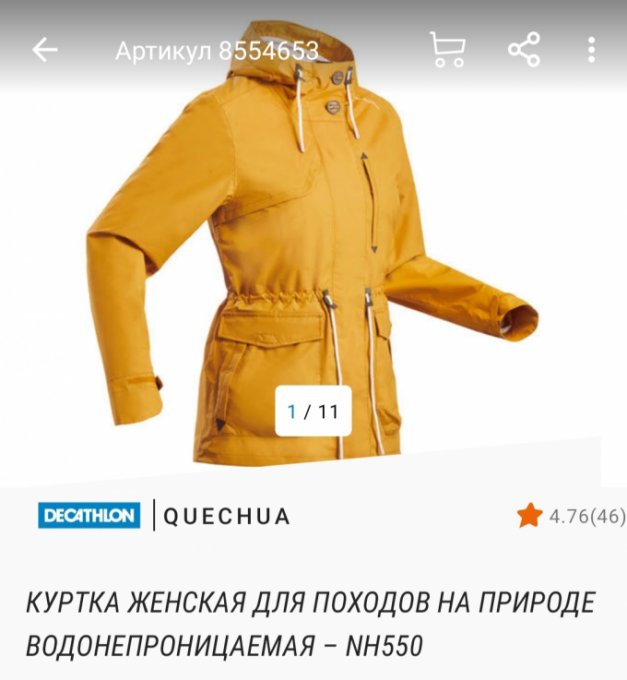This screenshot has width=627, height=680.
Task: Open the shopping cart
Action: tap(447, 49)
